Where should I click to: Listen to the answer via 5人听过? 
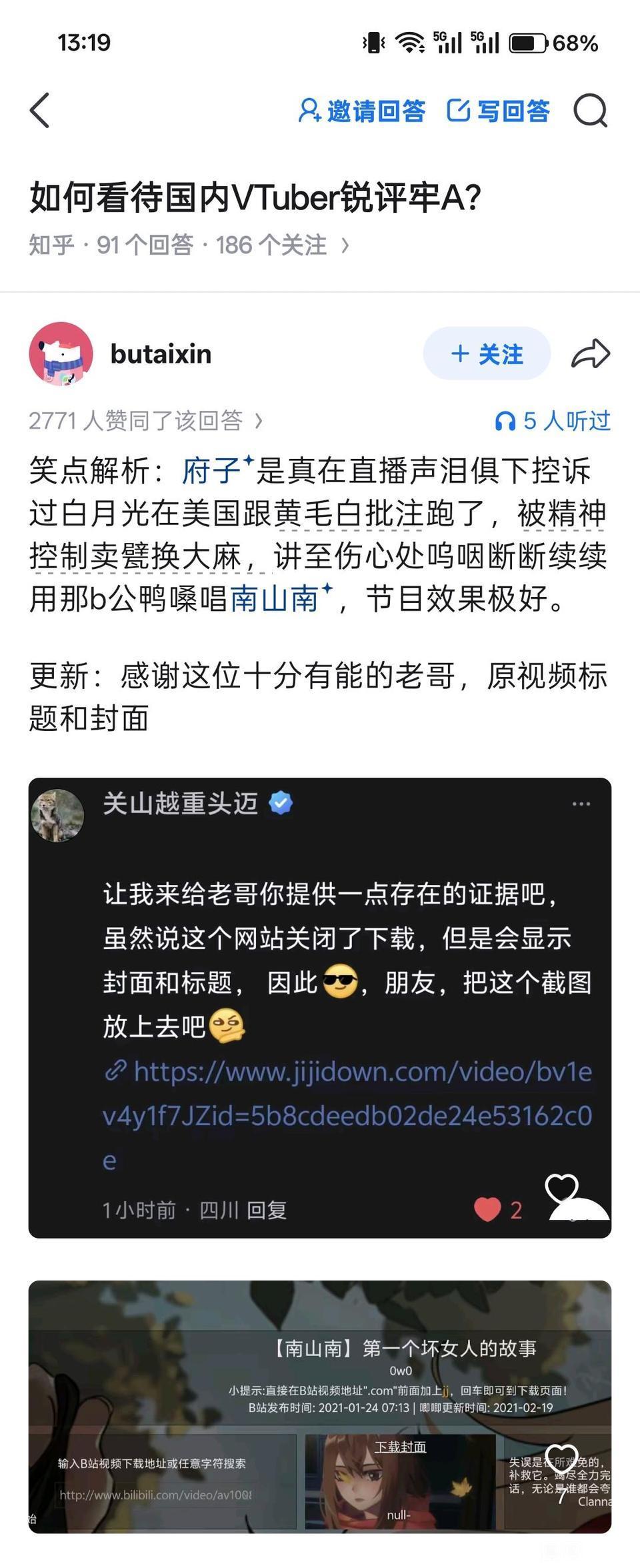[x=553, y=421]
